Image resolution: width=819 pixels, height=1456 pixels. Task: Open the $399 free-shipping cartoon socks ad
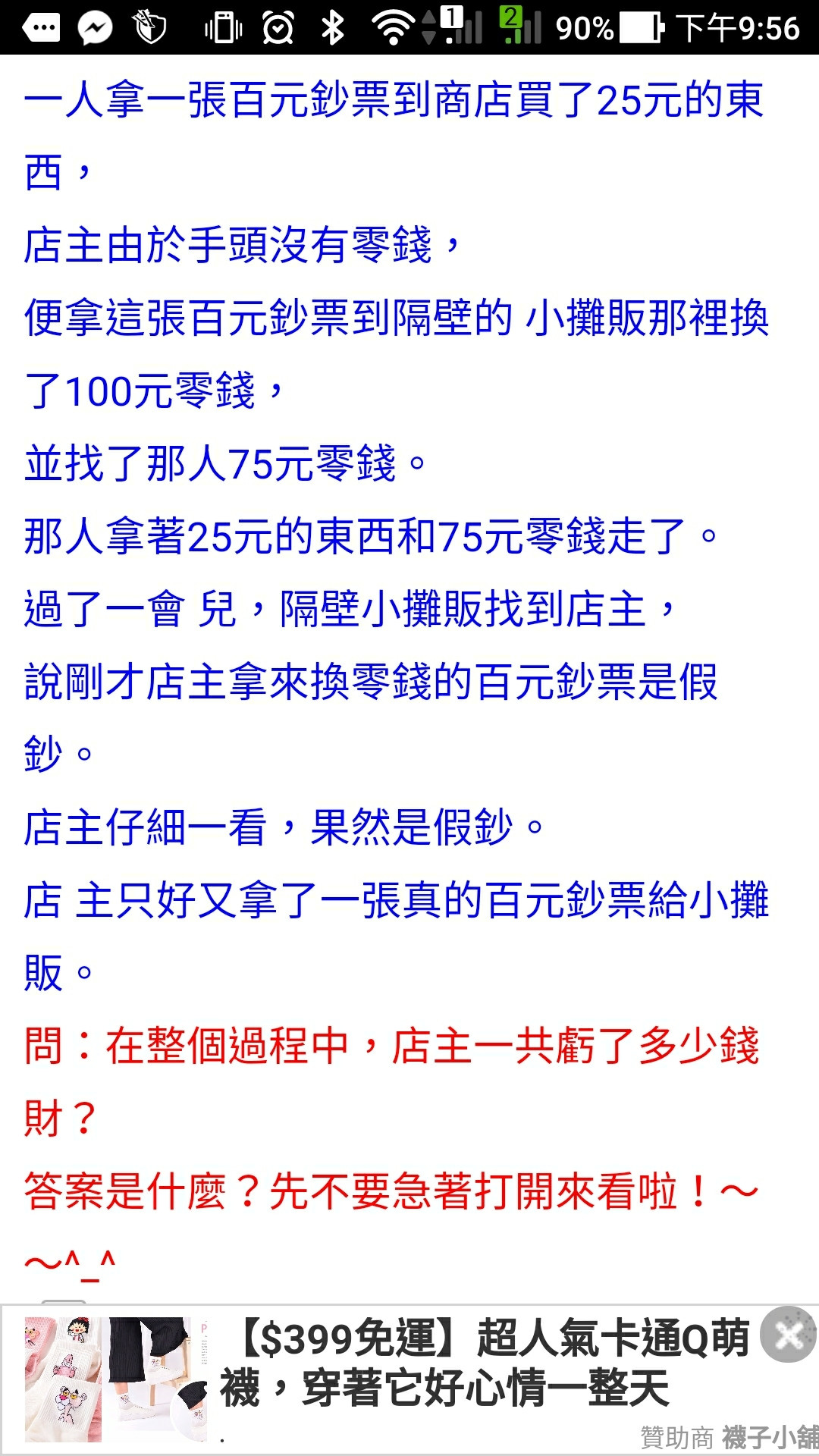coord(485,1363)
